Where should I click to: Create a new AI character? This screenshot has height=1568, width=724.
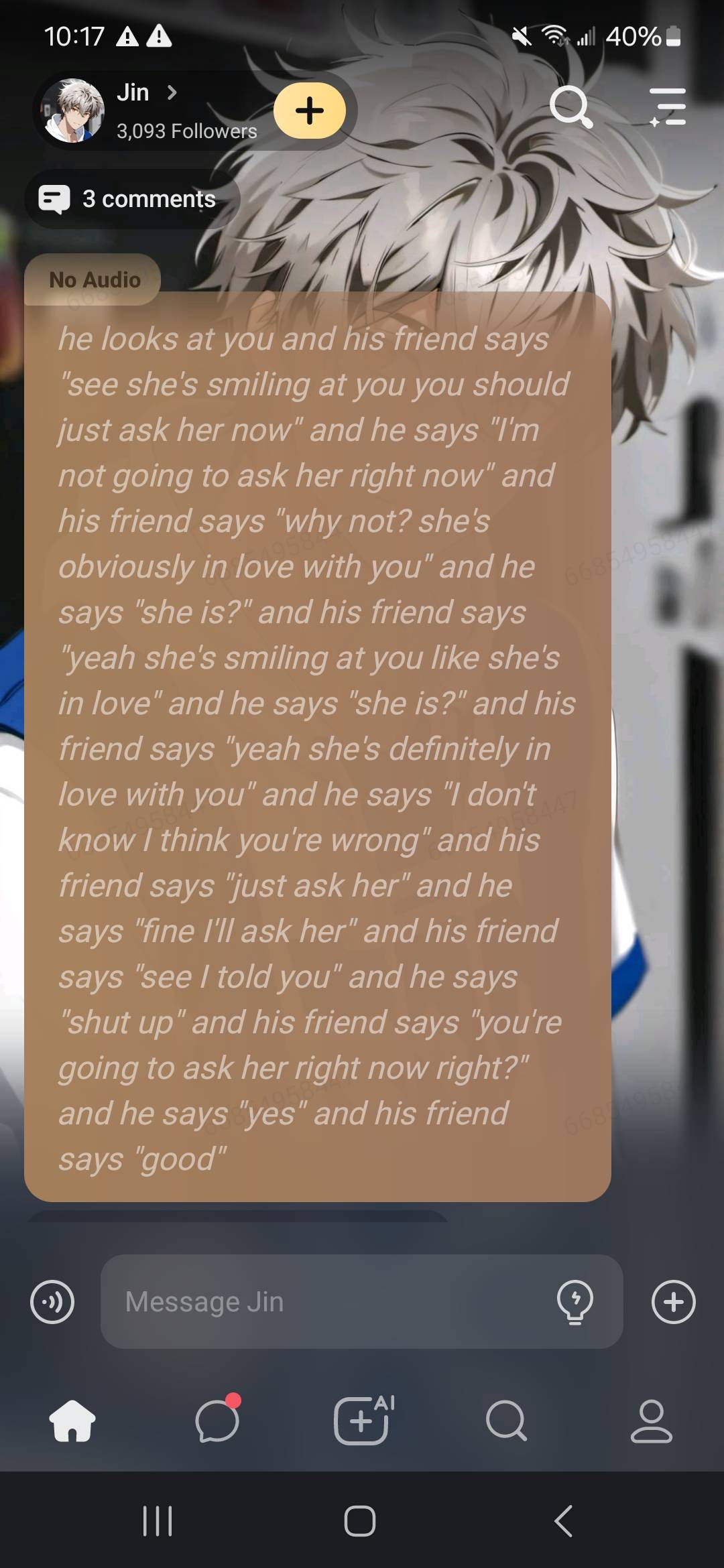point(362,1421)
